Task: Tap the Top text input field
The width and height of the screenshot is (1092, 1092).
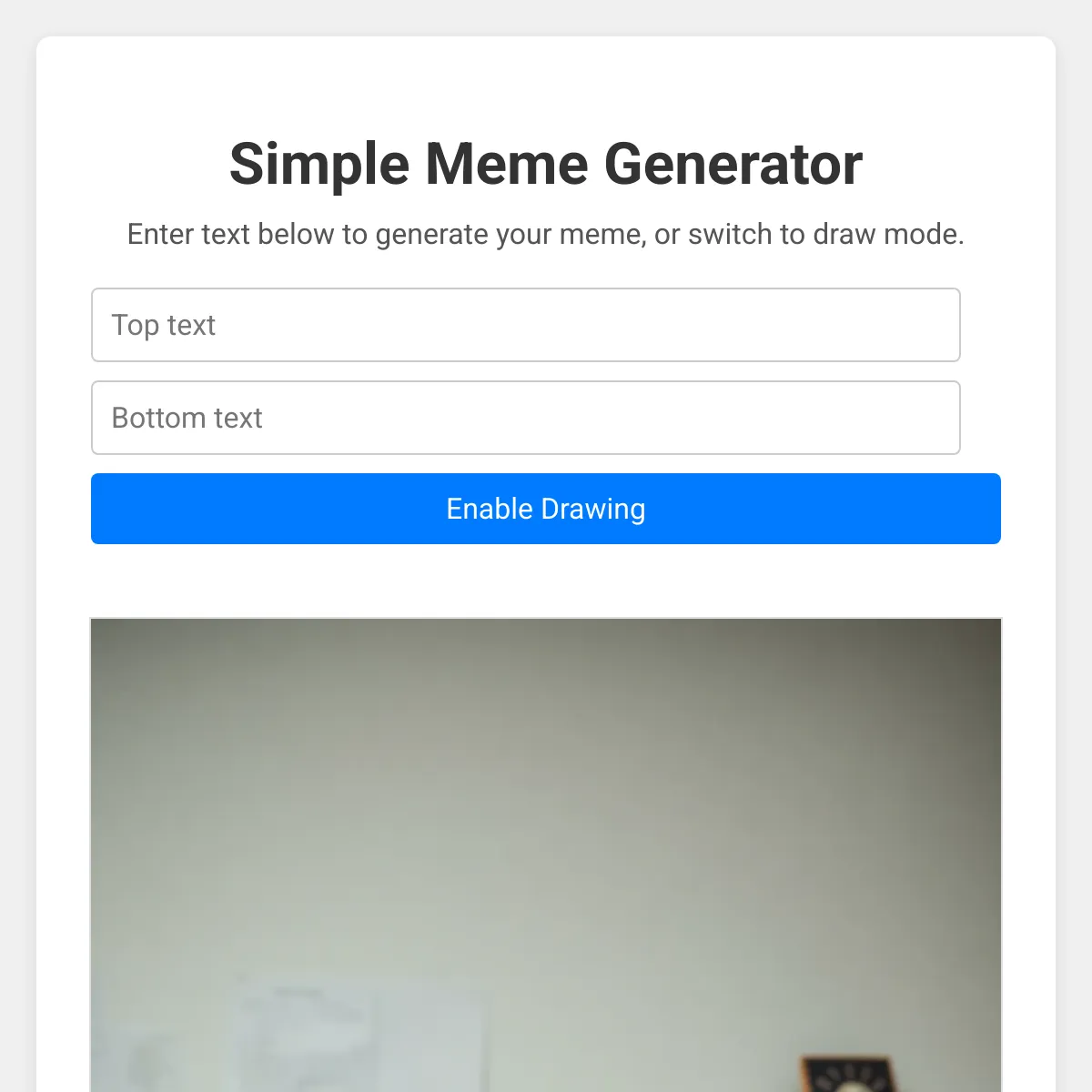Action: [x=525, y=325]
